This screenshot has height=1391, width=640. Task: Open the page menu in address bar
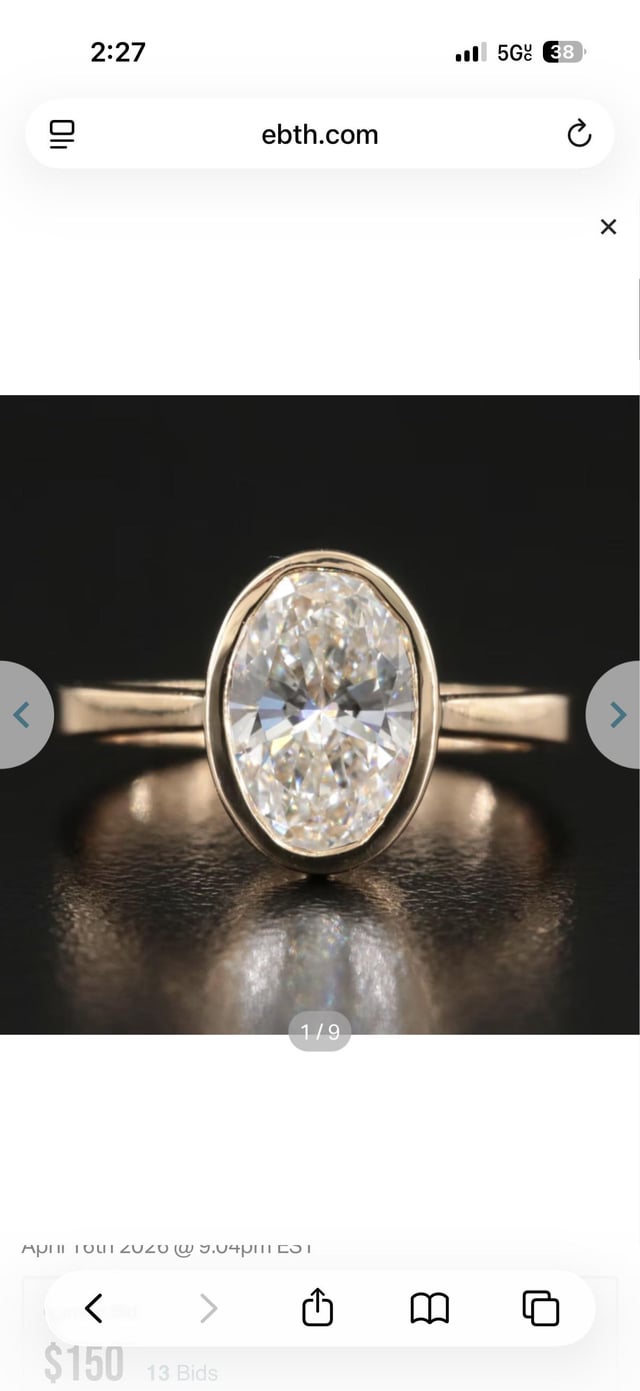coord(62,134)
